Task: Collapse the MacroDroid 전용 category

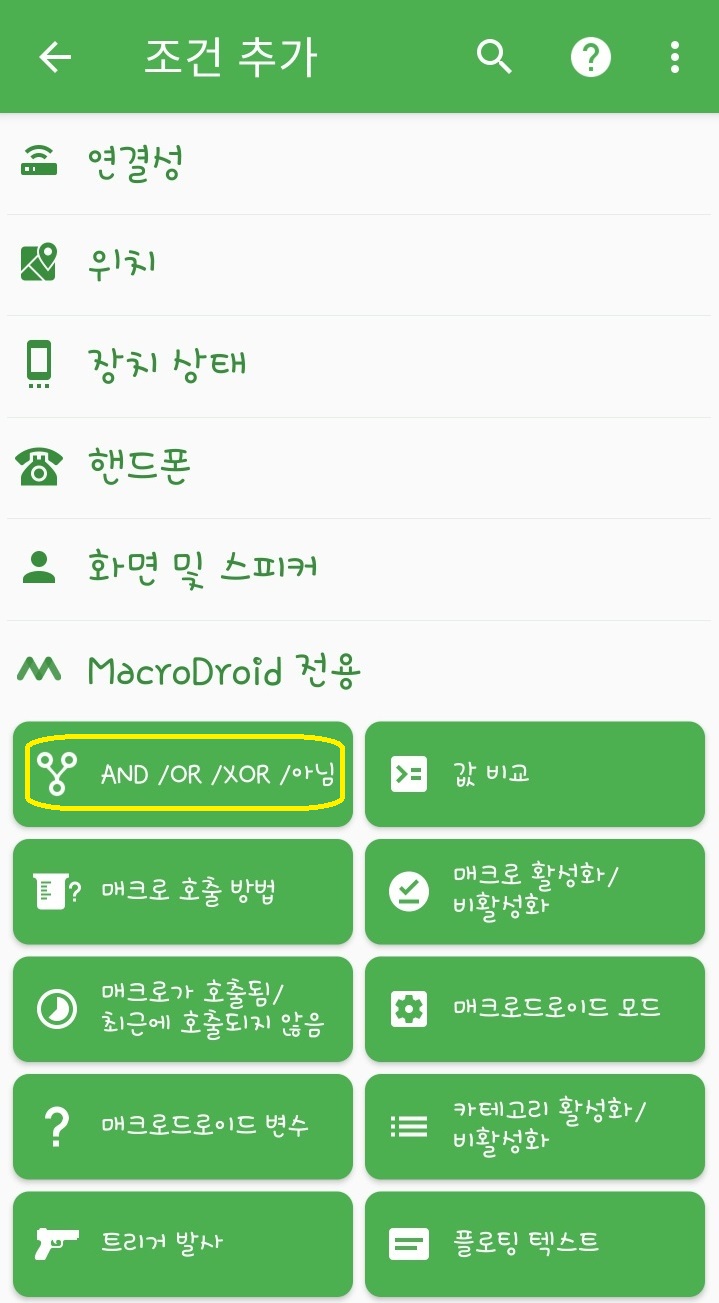Action: pyautogui.click(x=359, y=670)
